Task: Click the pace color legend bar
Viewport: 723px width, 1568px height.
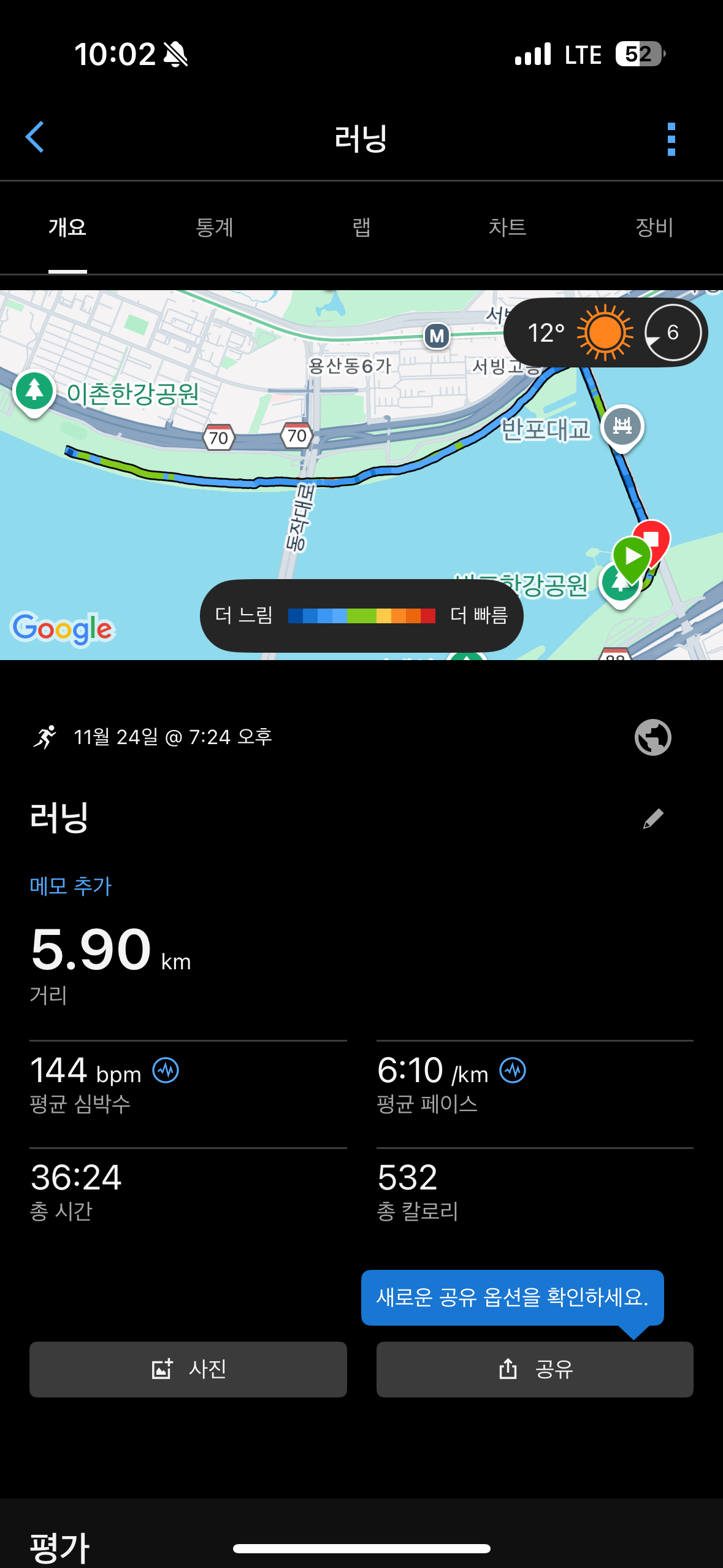Action: [361, 615]
